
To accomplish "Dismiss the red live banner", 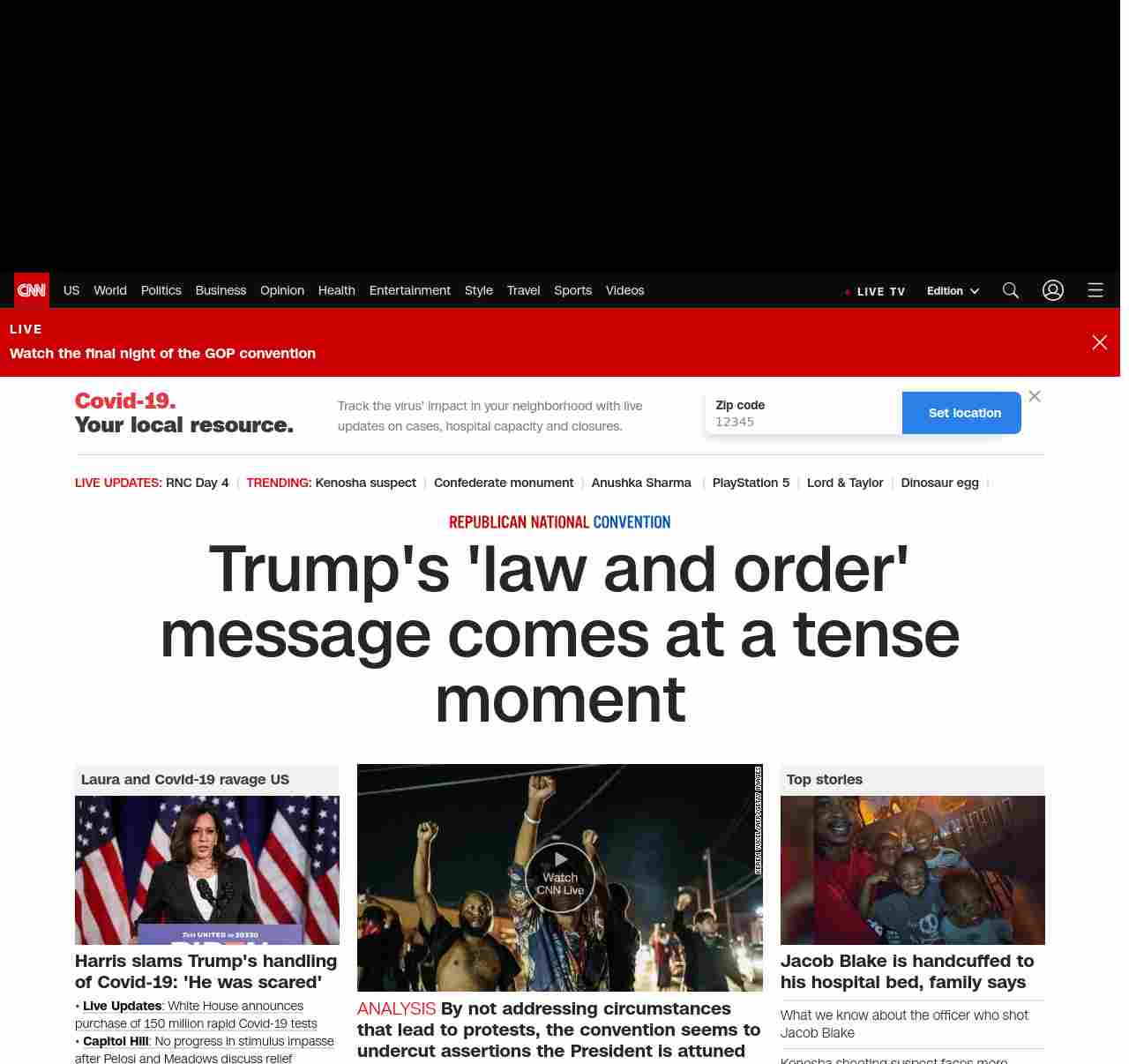I will click(x=1099, y=342).
